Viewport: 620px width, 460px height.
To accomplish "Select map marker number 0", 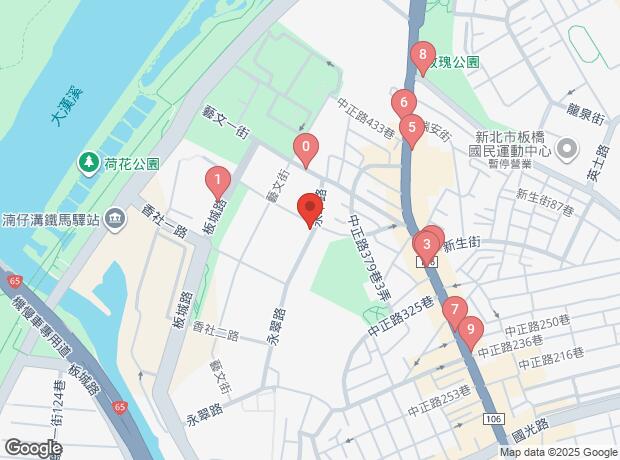I will [306, 150].
